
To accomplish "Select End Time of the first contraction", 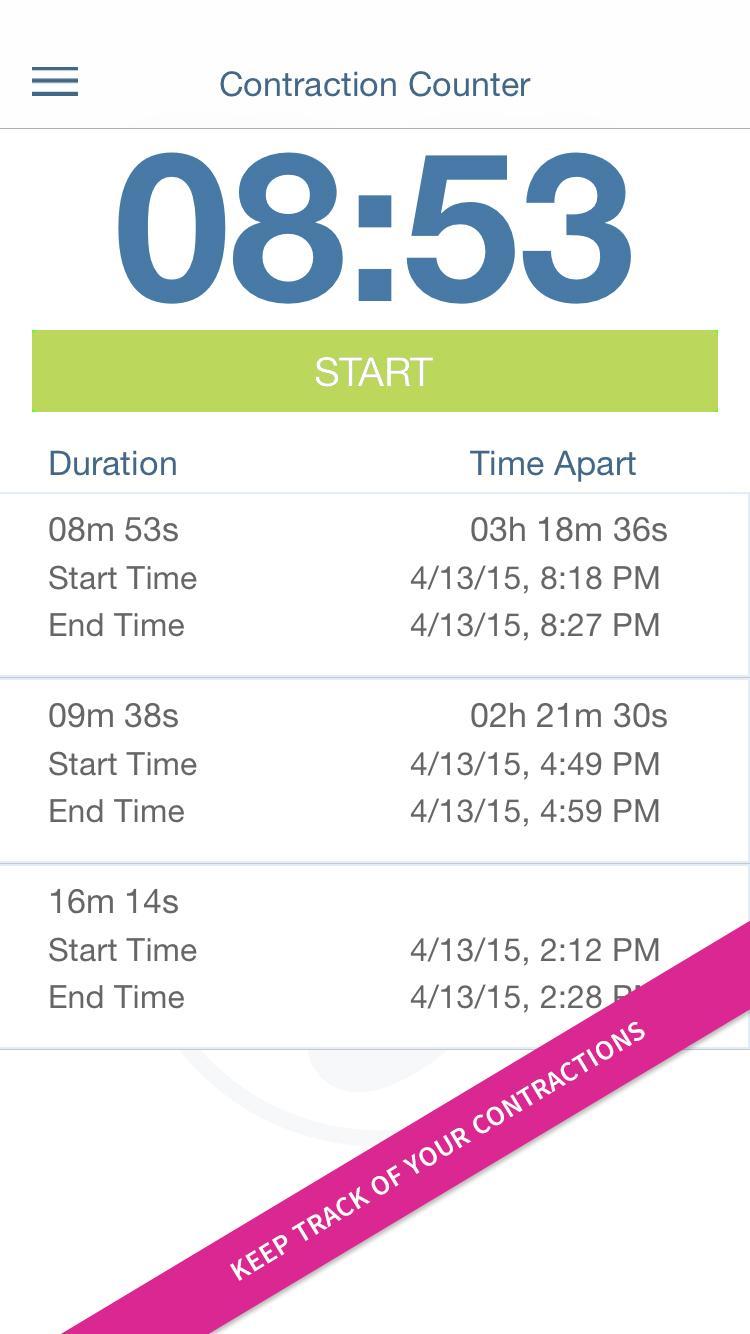I will tap(117, 624).
